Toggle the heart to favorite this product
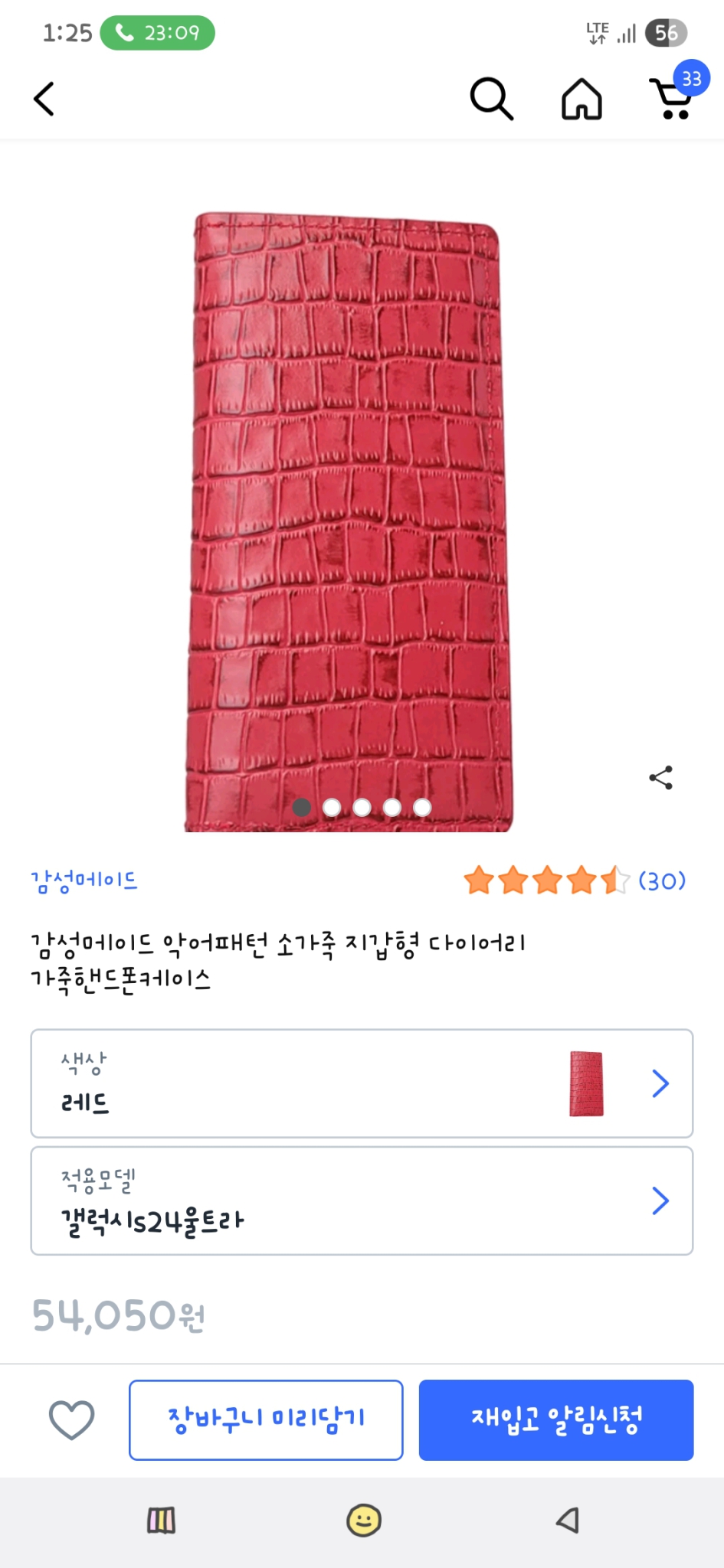724x1568 pixels. [x=70, y=1420]
